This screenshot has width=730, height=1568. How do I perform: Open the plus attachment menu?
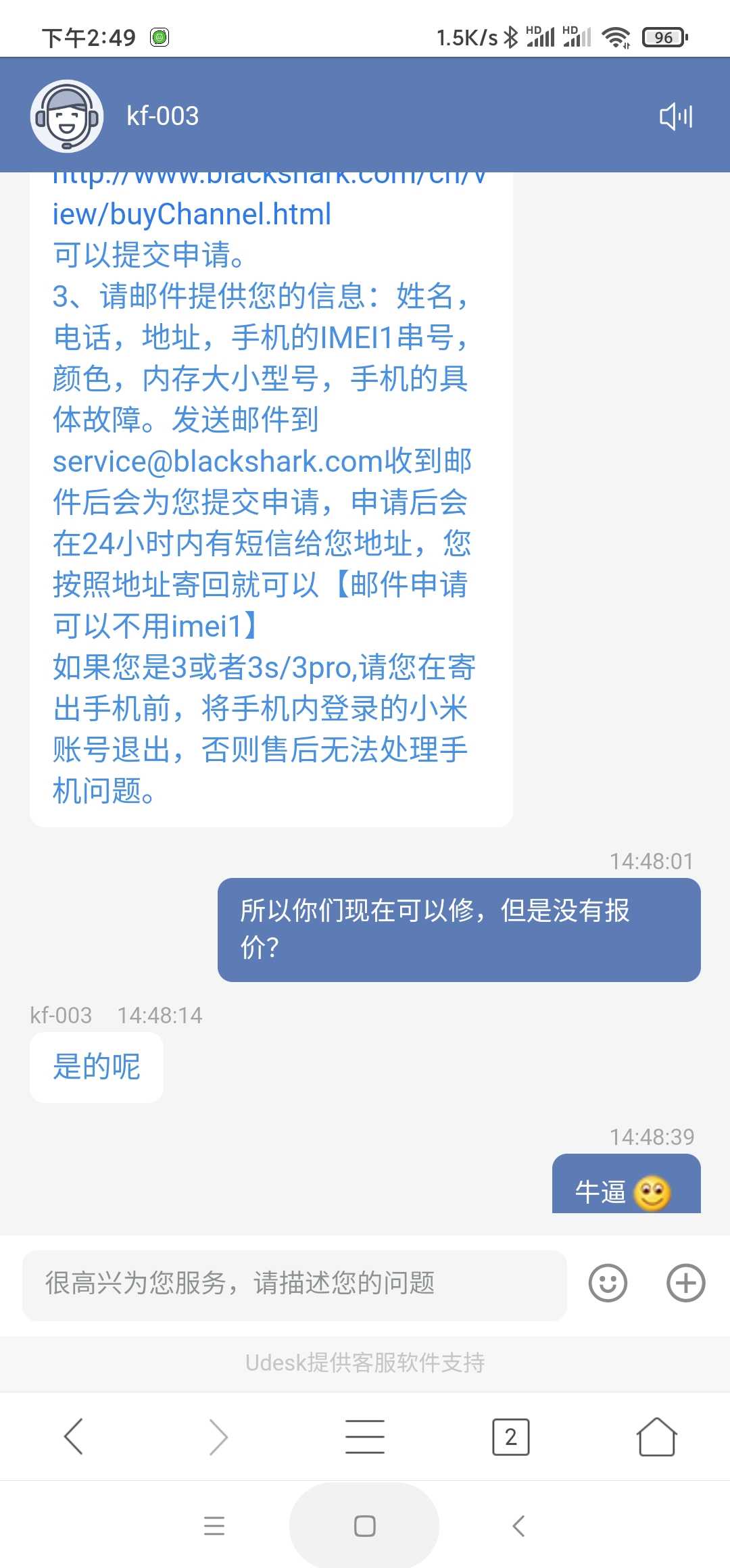686,1283
